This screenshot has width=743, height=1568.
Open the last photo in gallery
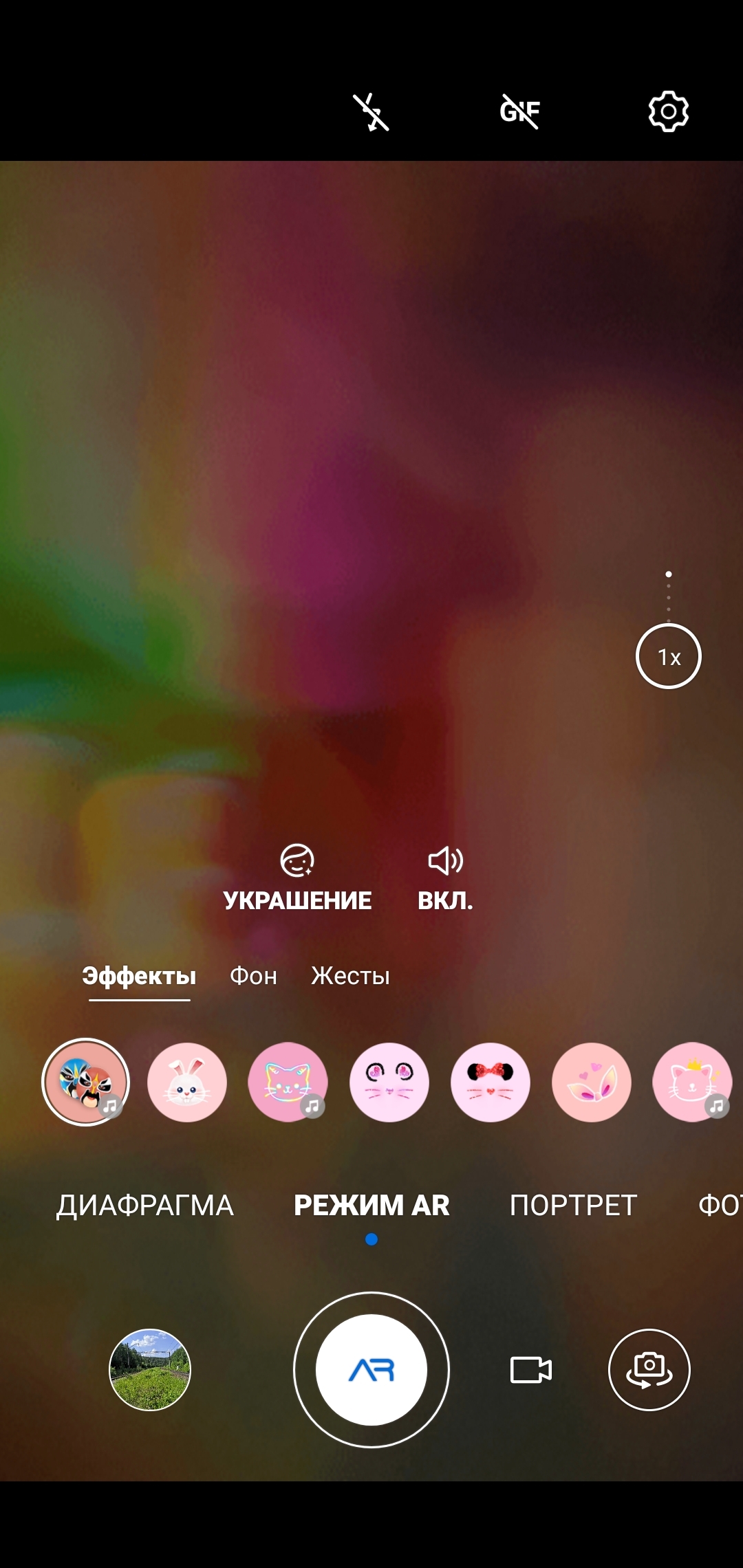click(150, 1370)
